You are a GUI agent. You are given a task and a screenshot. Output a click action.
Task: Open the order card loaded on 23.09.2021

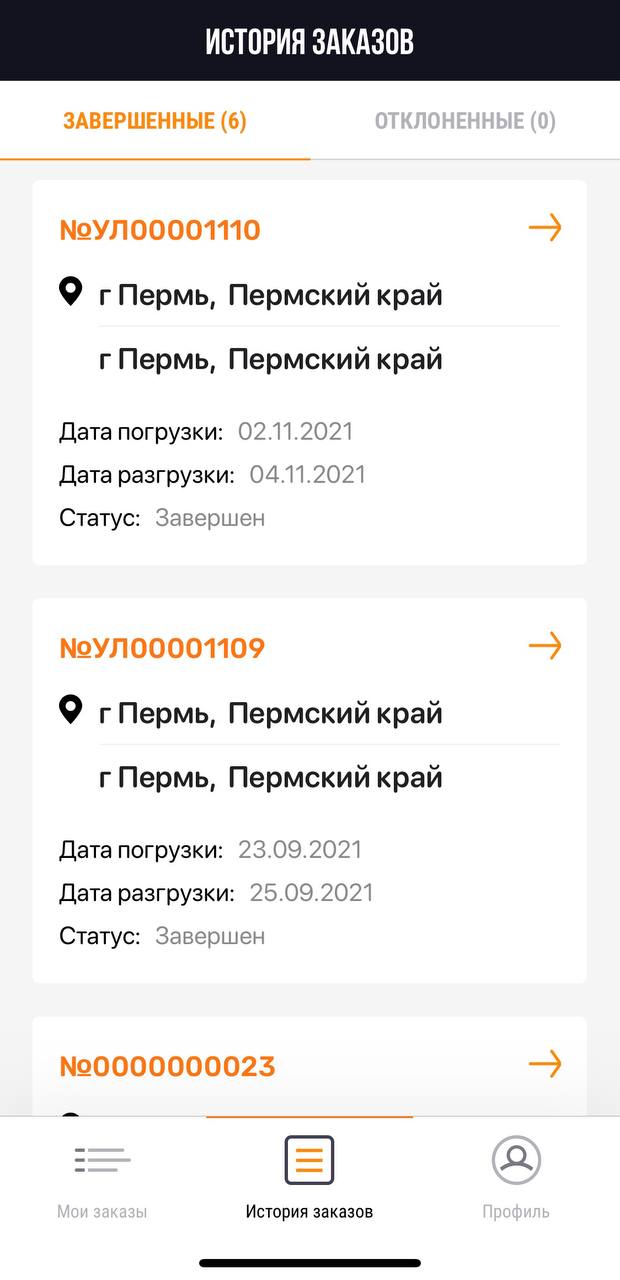(x=310, y=791)
